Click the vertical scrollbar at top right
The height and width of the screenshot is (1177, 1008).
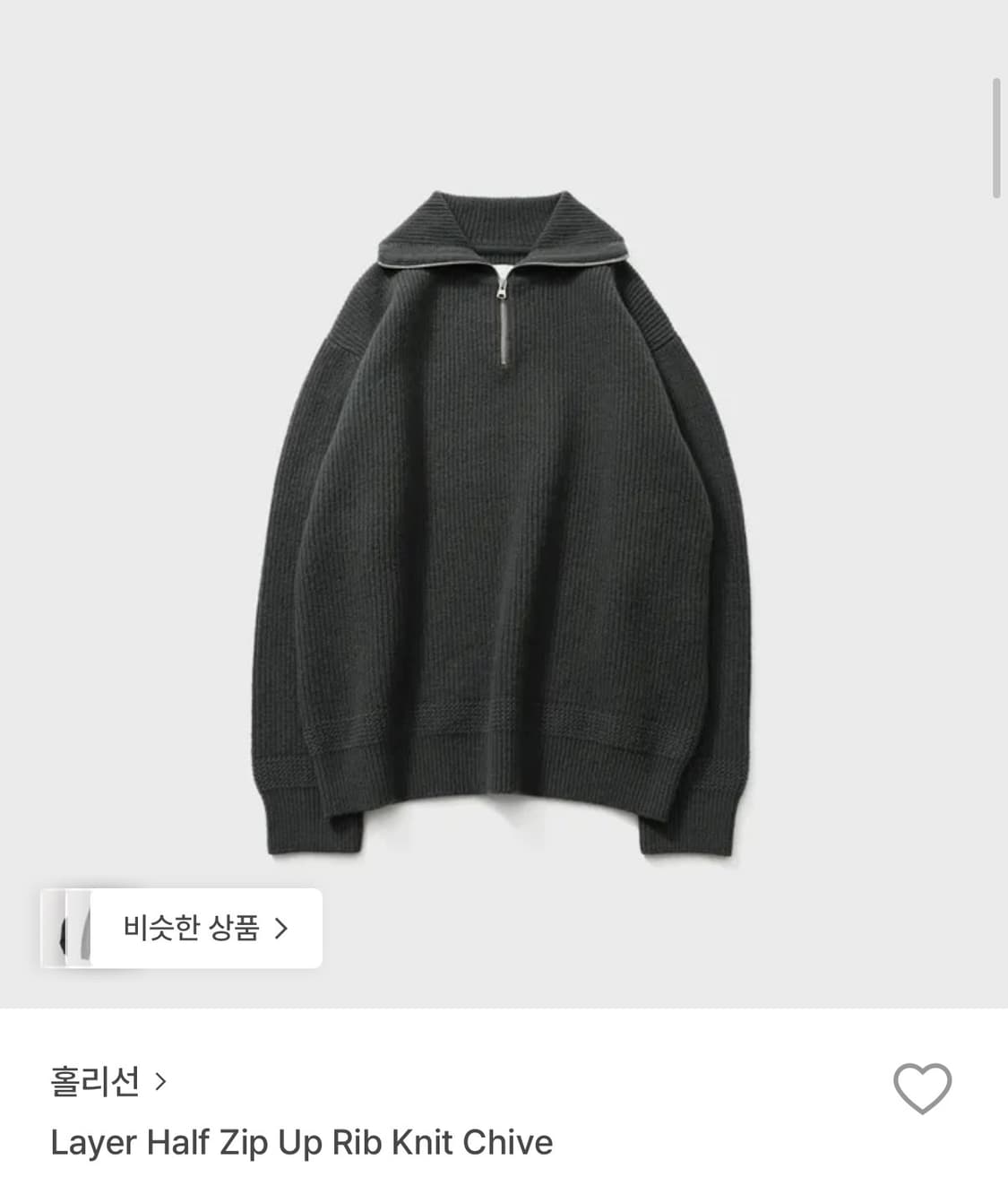[x=995, y=134]
